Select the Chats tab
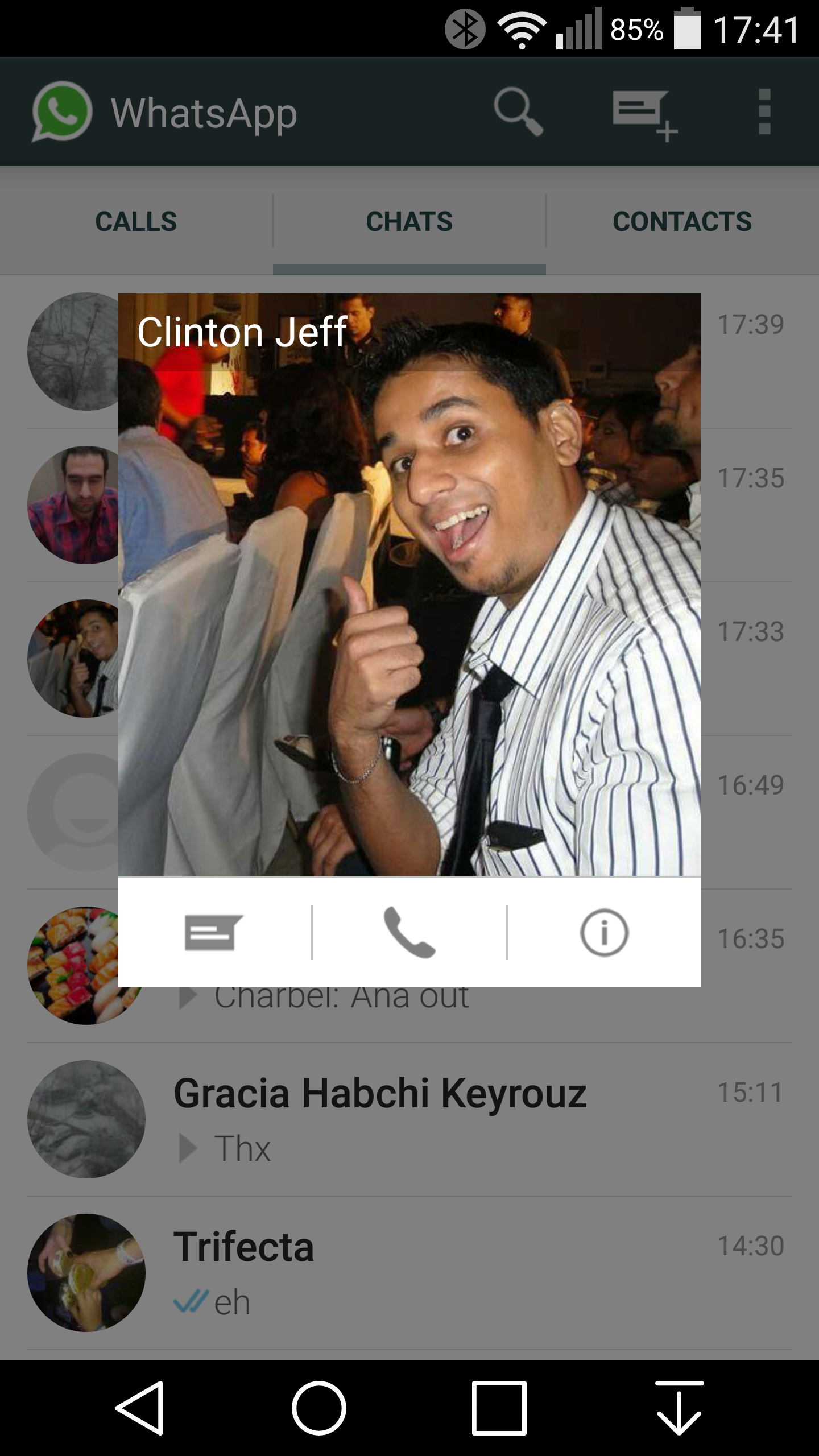 409,222
